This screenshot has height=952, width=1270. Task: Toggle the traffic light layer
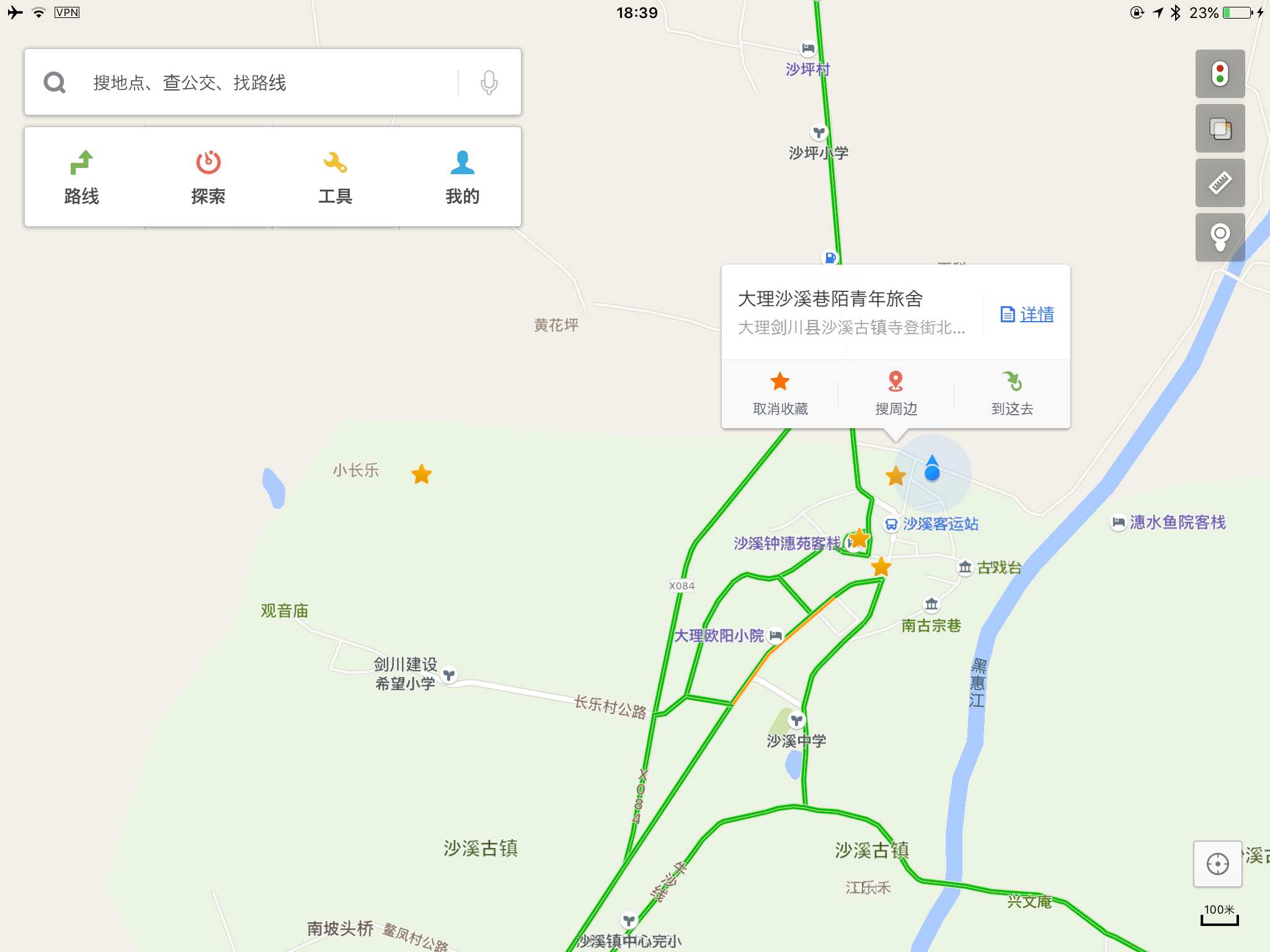click(1220, 74)
